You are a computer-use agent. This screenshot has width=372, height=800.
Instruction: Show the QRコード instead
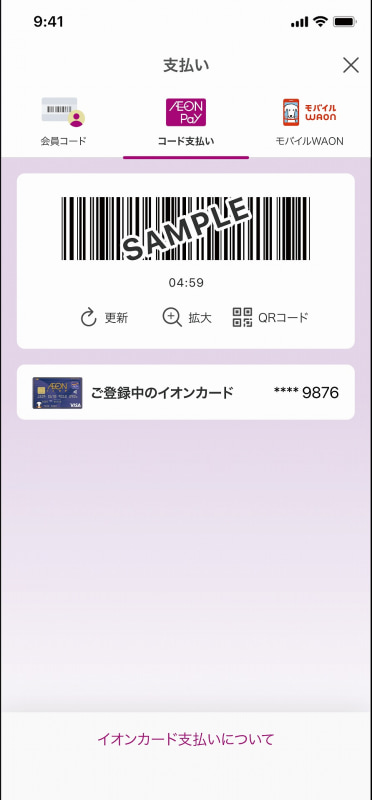(x=270, y=317)
